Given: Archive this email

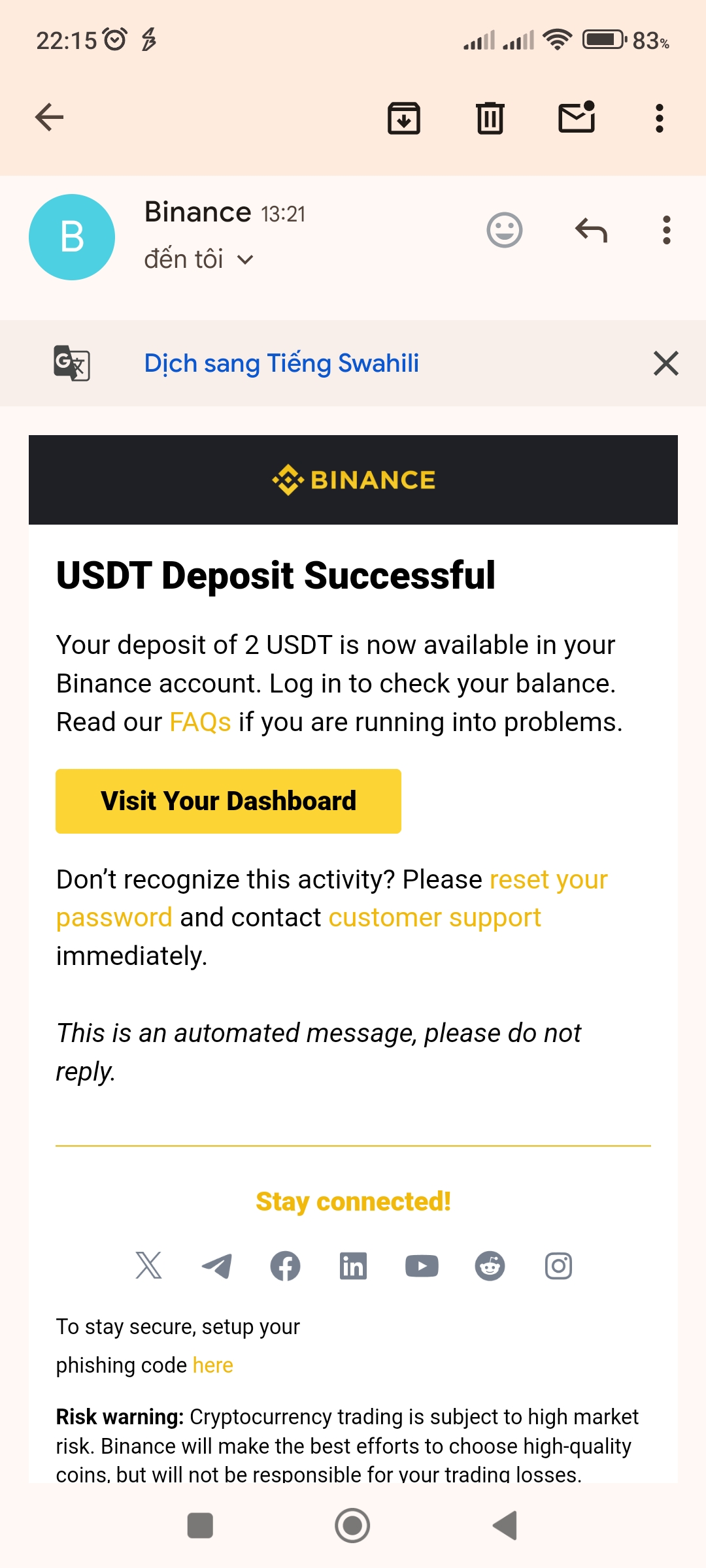Looking at the screenshot, I should pyautogui.click(x=404, y=118).
